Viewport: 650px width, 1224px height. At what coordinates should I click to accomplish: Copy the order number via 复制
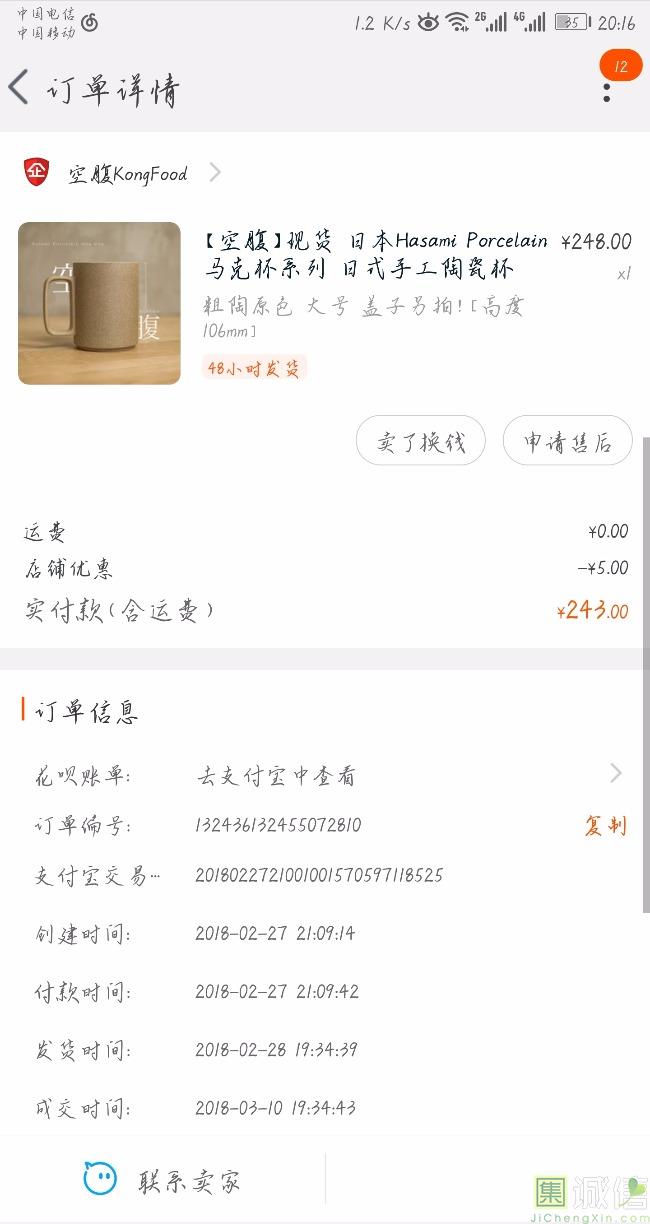point(605,826)
